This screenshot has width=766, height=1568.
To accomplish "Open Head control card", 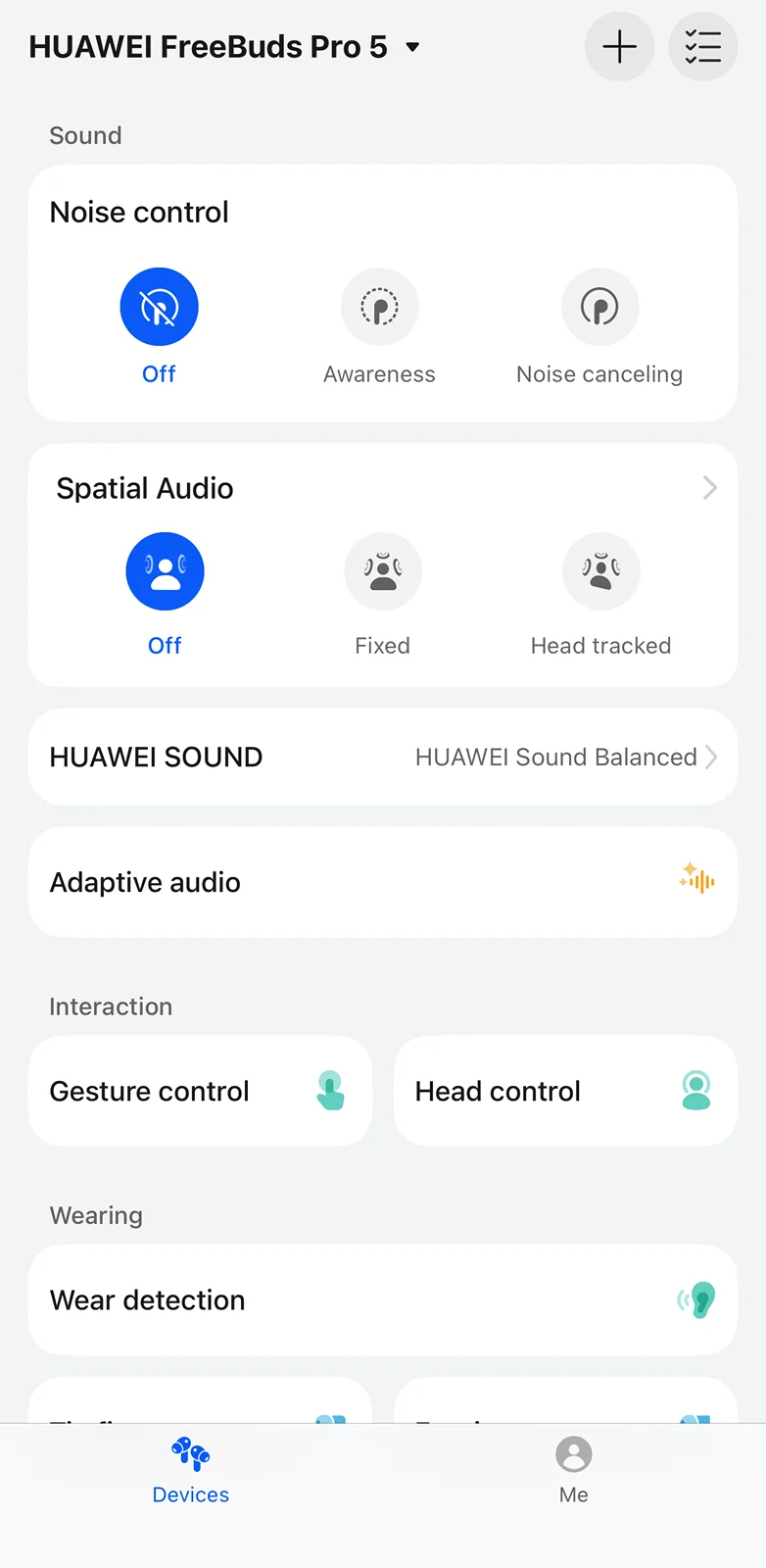I will pos(565,1091).
